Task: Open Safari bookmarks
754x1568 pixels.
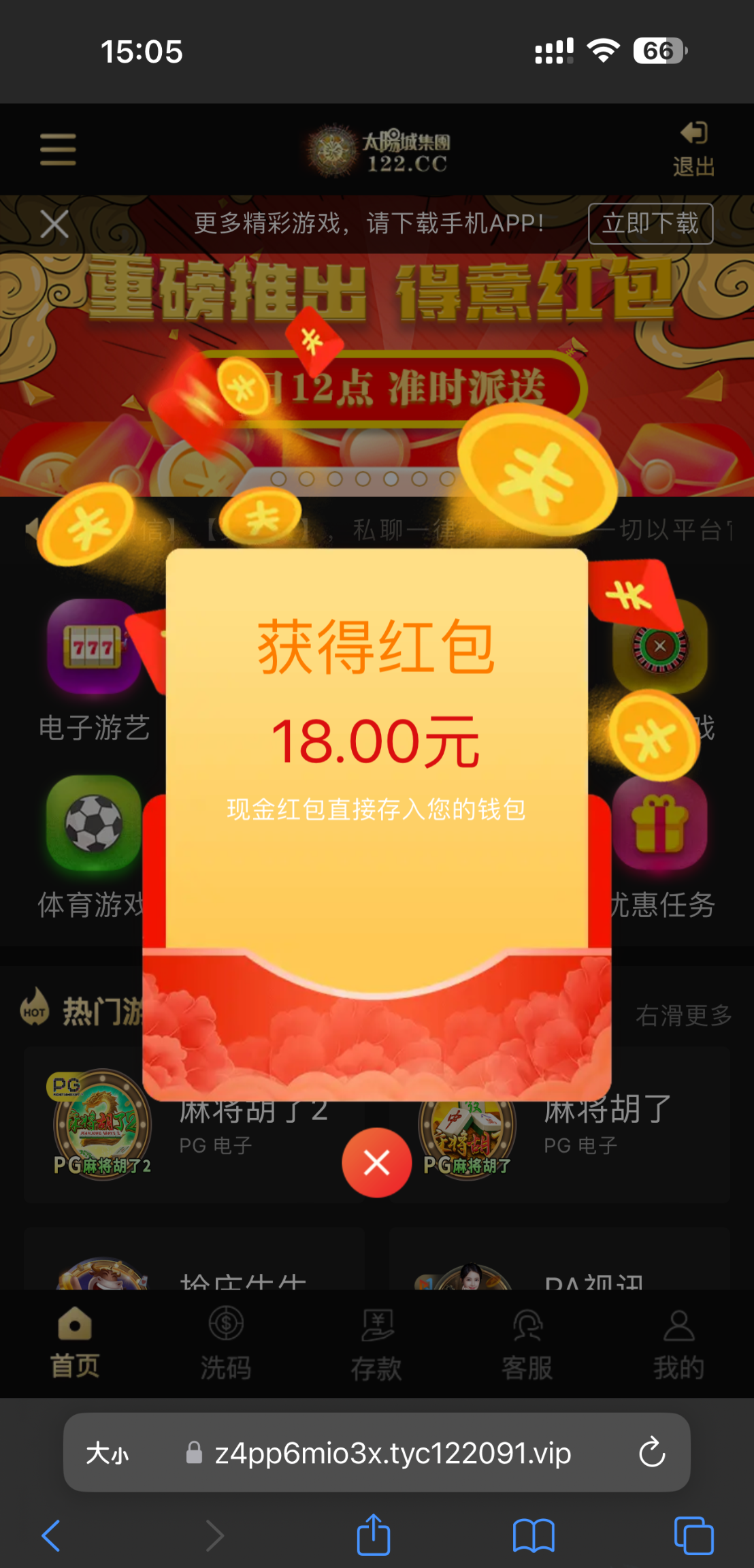Action: pyautogui.click(x=534, y=1536)
